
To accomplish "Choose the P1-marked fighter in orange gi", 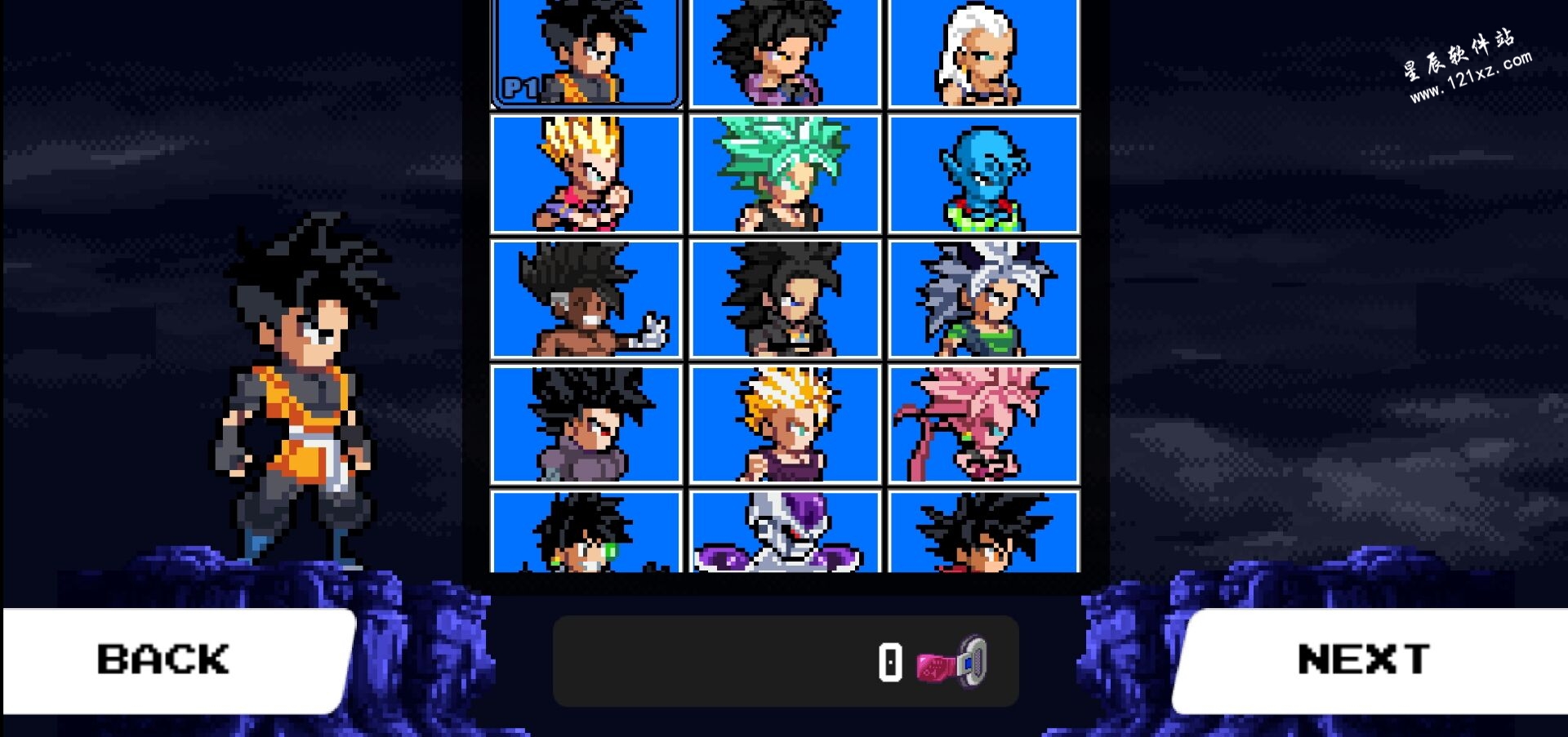I will (586, 53).
